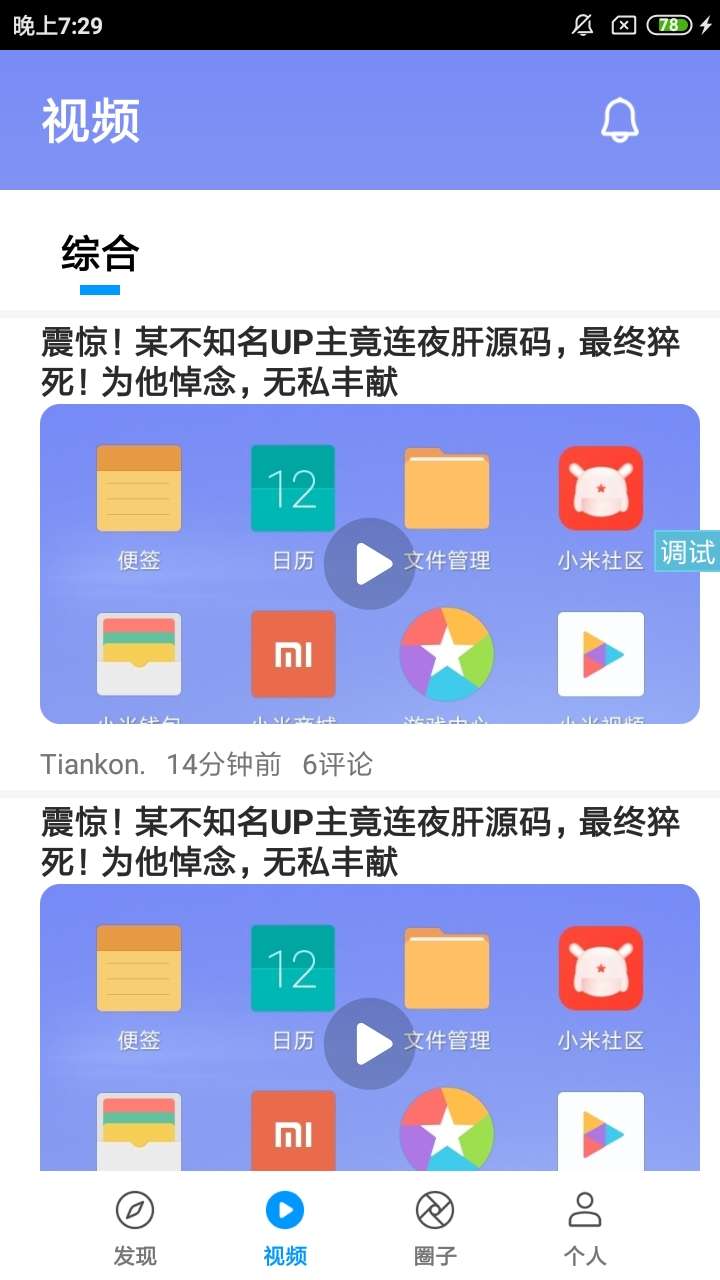Switch to the 发现 tab
This screenshot has height=1280, width=720.
click(x=135, y=1226)
